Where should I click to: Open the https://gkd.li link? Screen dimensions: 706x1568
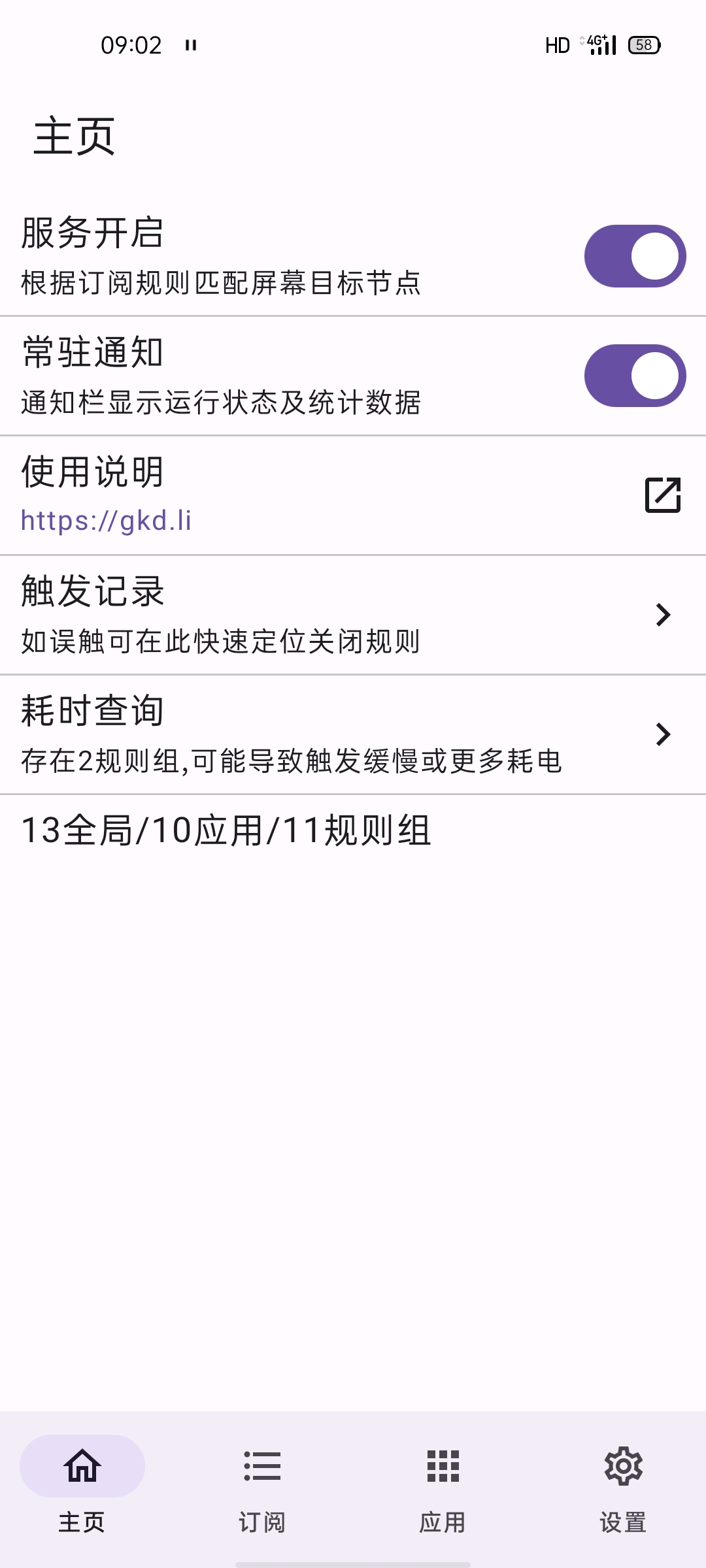(x=106, y=521)
